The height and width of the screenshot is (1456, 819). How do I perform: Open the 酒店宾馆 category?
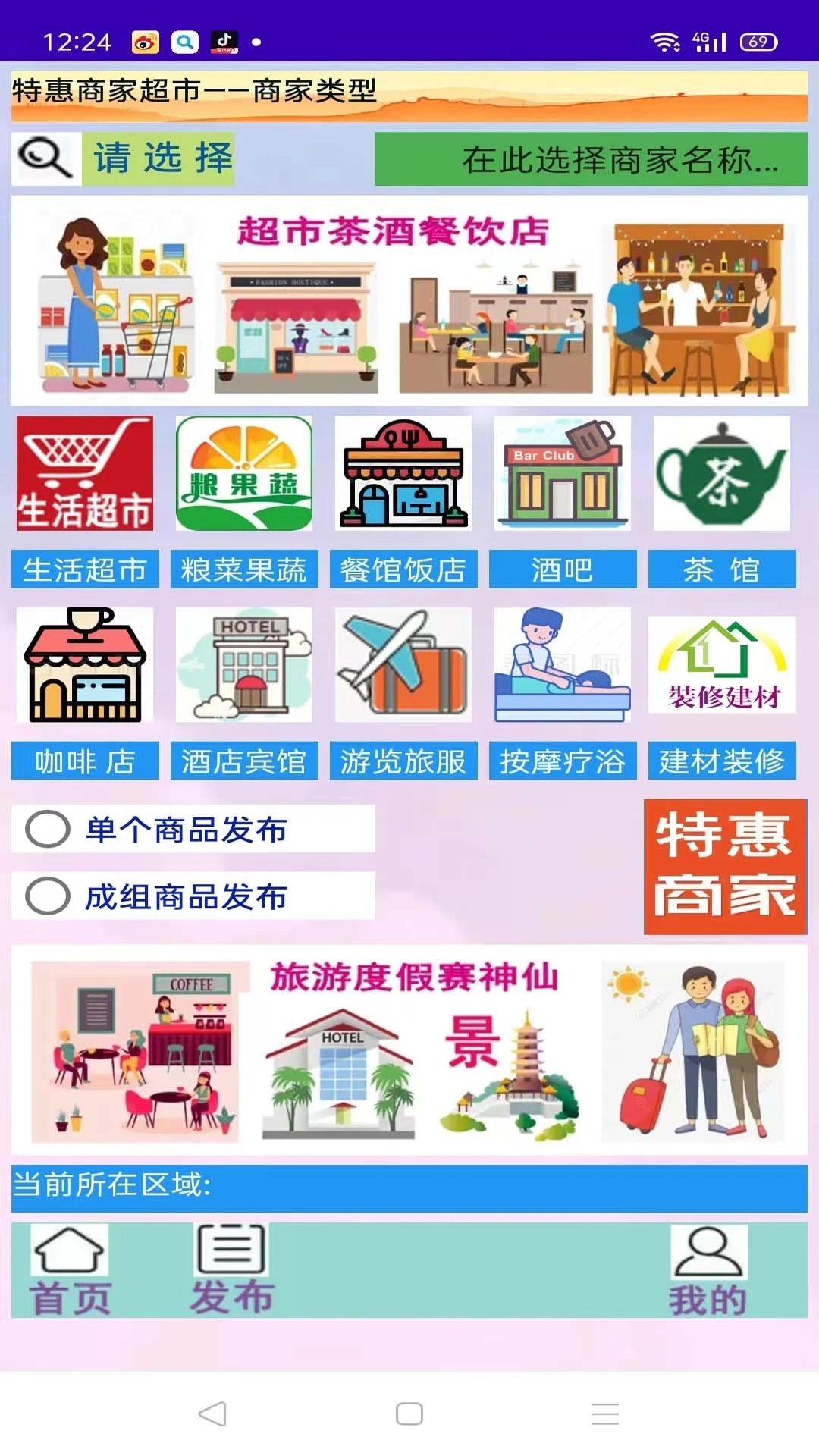tap(244, 761)
